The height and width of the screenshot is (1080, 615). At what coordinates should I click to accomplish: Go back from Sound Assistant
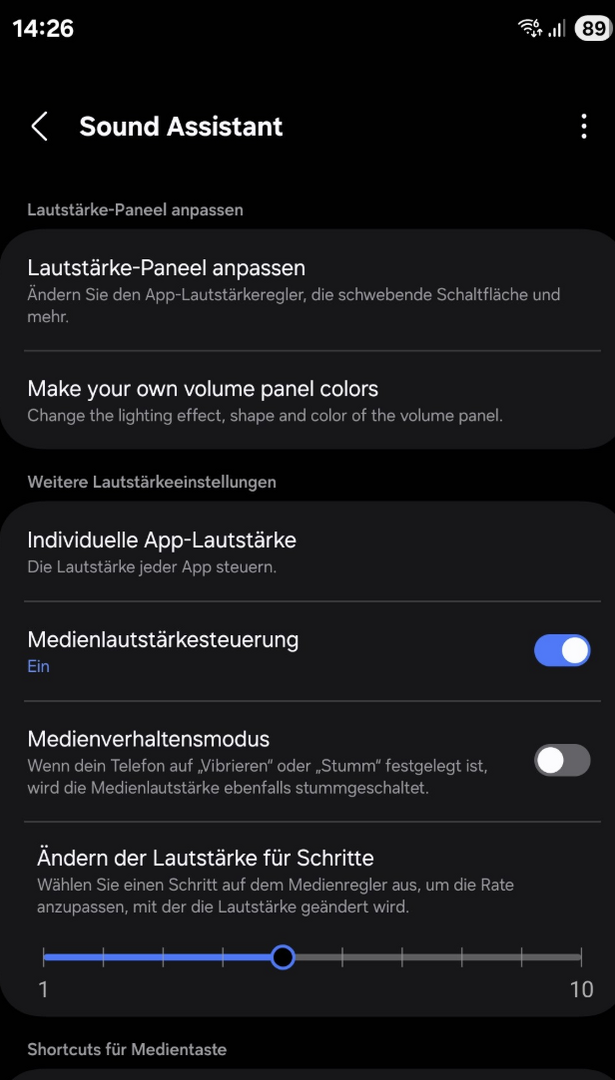tap(40, 127)
